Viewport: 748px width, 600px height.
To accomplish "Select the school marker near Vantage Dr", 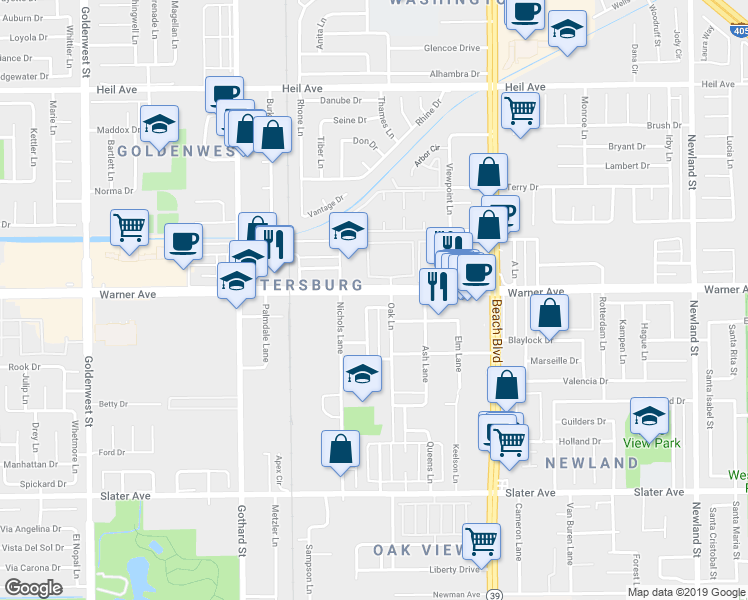I will pos(348,231).
